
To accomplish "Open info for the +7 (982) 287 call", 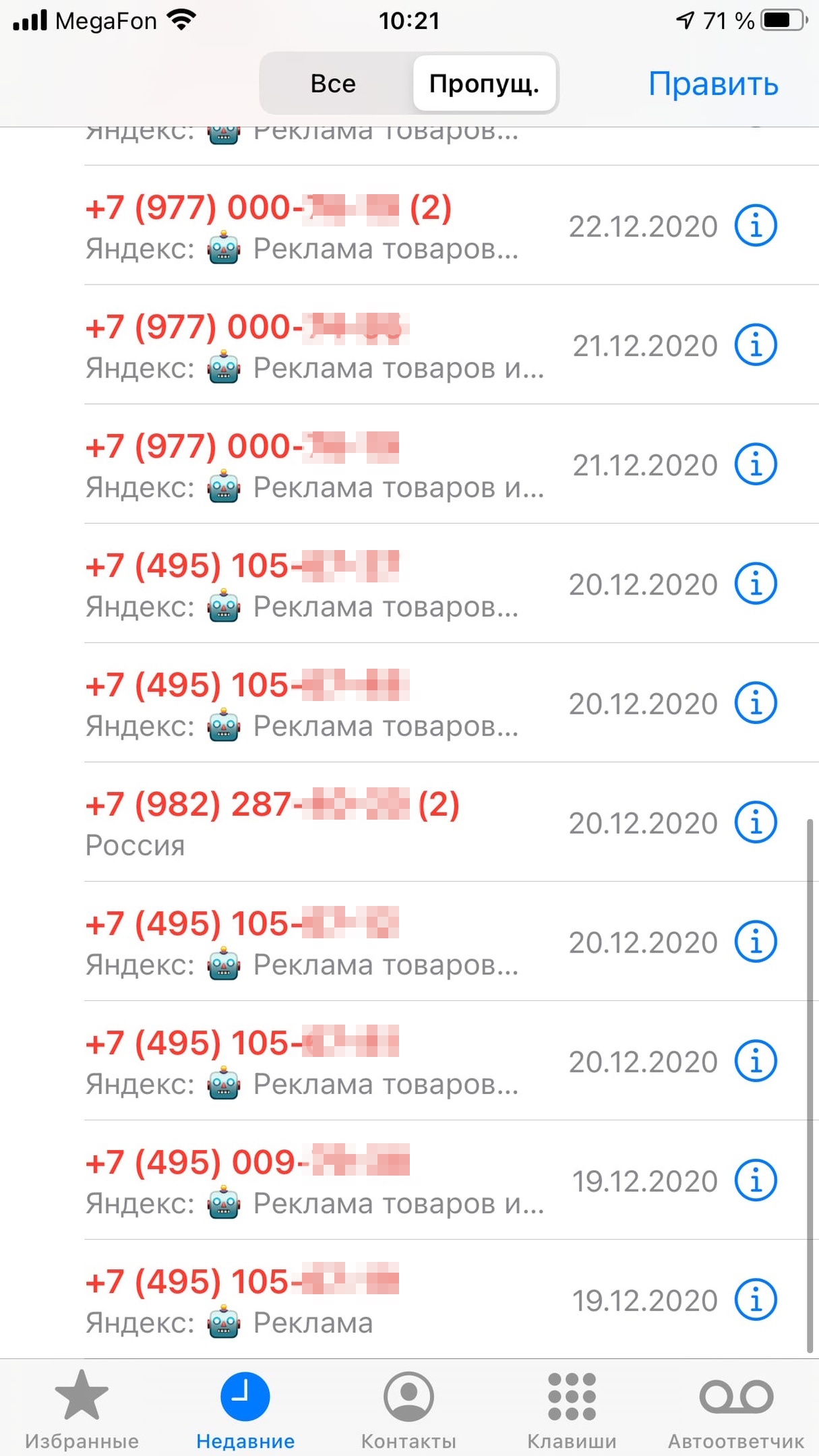I will [755, 822].
